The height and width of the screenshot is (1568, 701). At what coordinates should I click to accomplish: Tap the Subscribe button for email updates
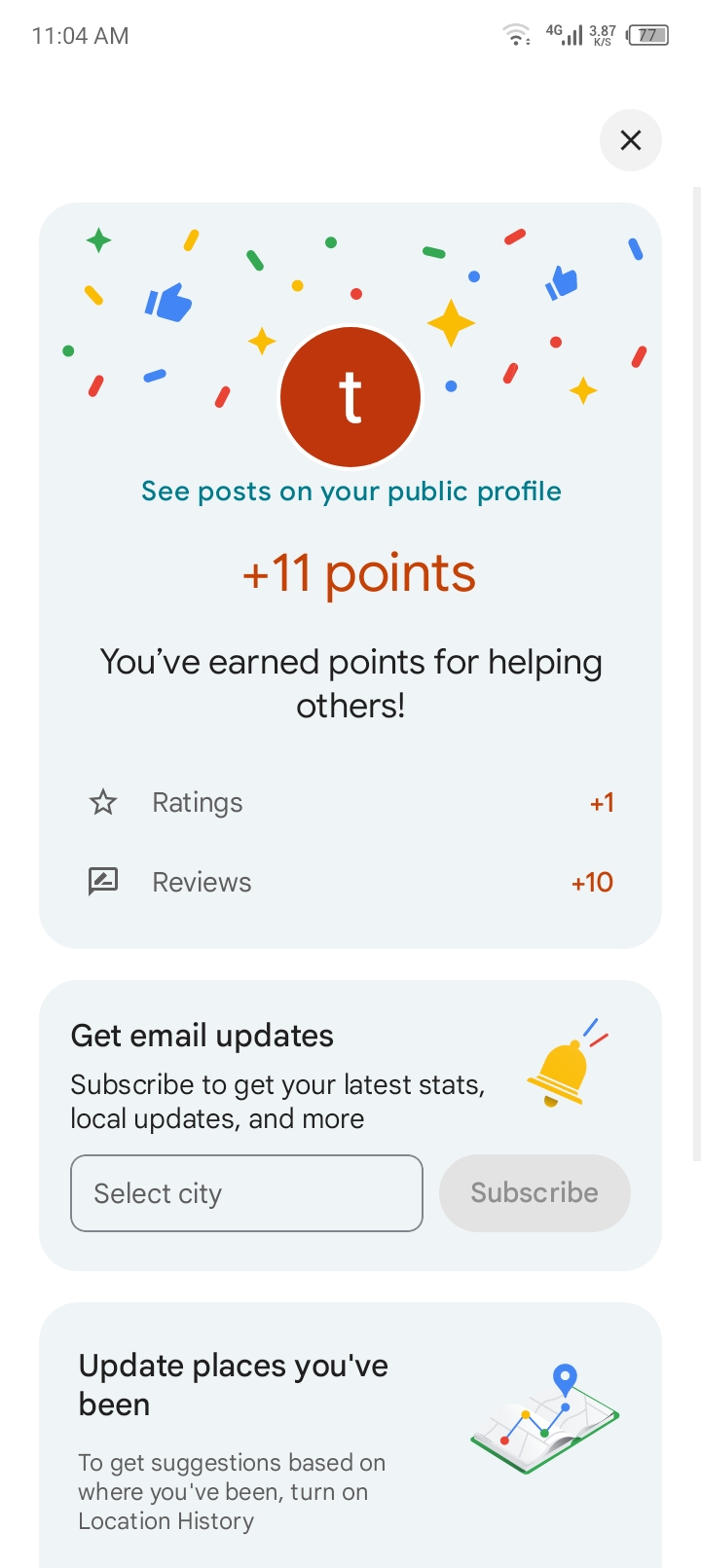pyautogui.click(x=535, y=1193)
